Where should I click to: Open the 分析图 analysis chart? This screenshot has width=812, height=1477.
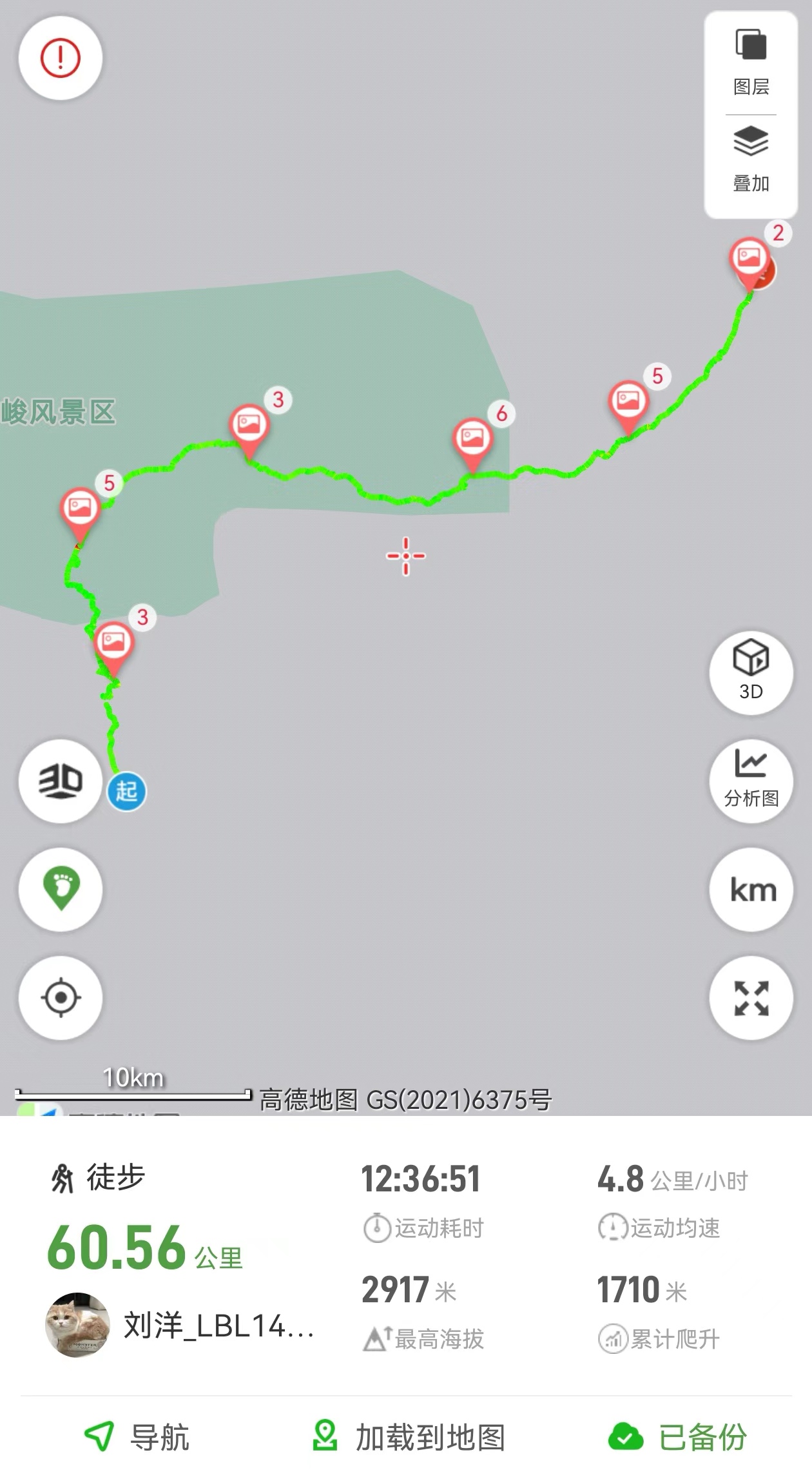751,781
